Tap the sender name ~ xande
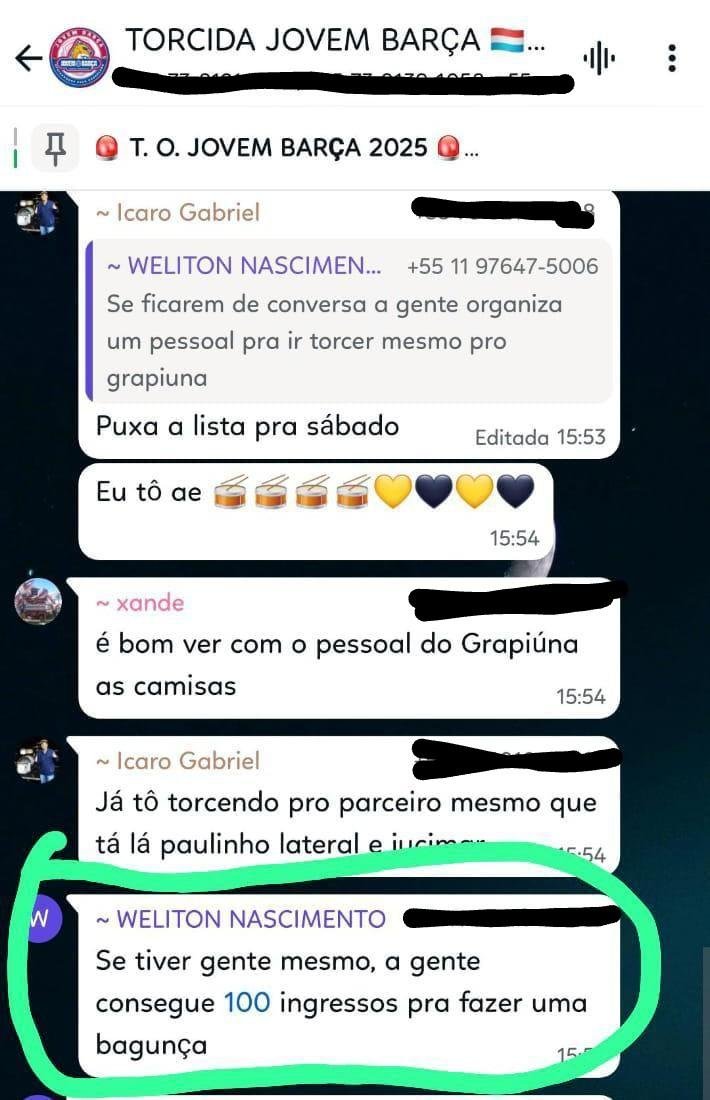Screen dimensions: 710x1100 141,603
